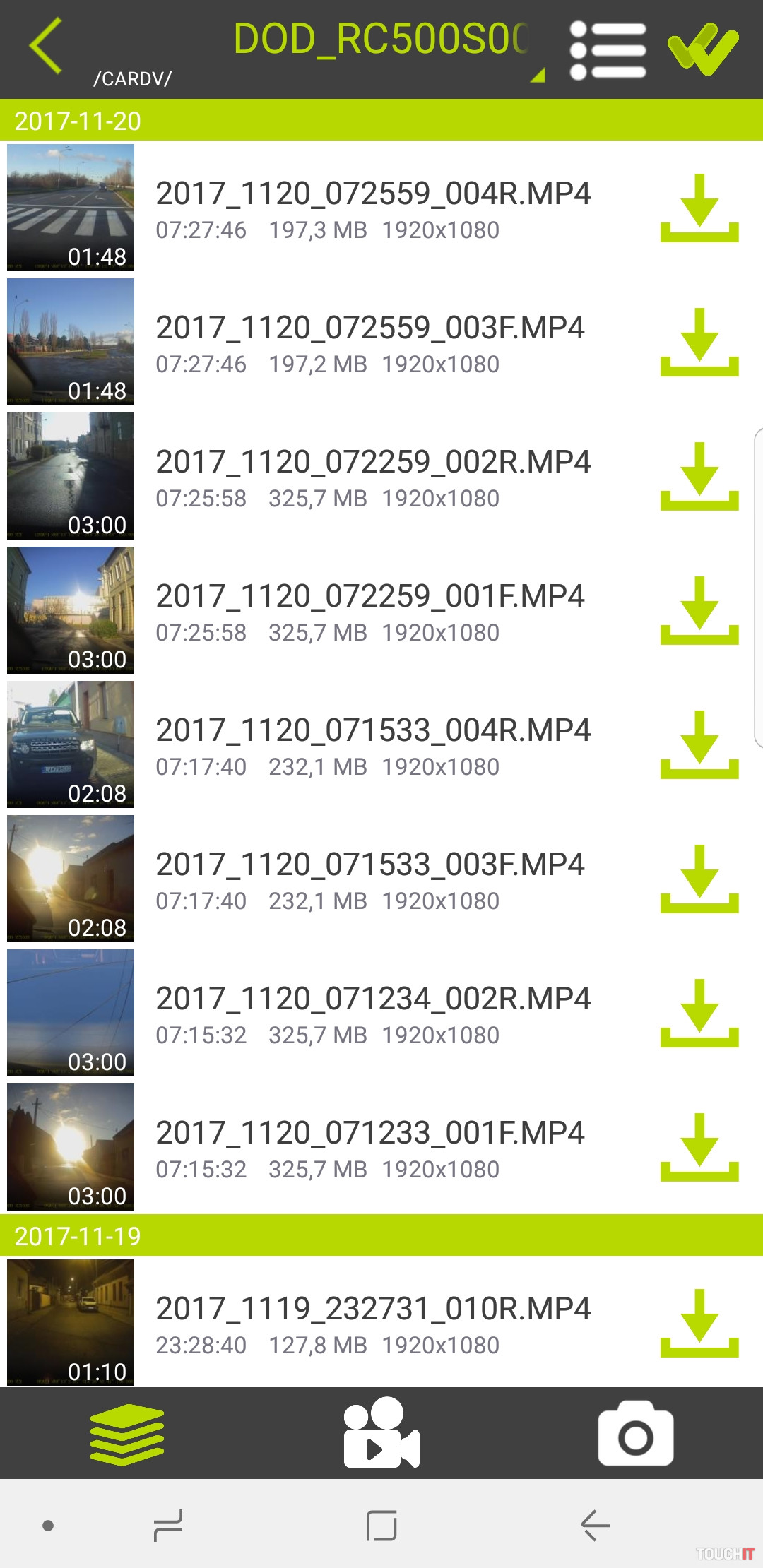This screenshot has width=763, height=1568.
Task: Switch to the video recording tab
Action: (x=381, y=1434)
